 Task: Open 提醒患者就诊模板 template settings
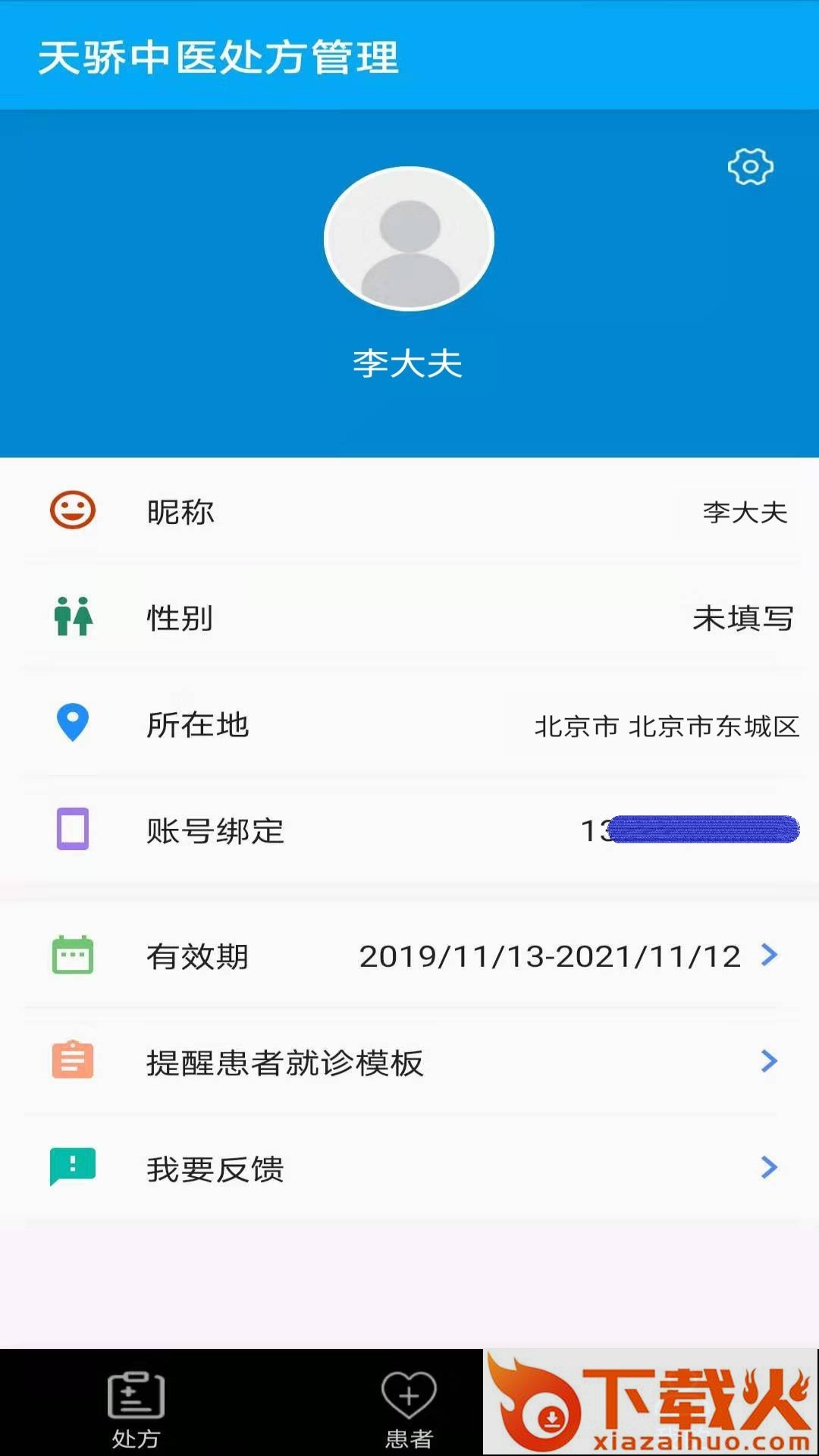pos(409,1062)
